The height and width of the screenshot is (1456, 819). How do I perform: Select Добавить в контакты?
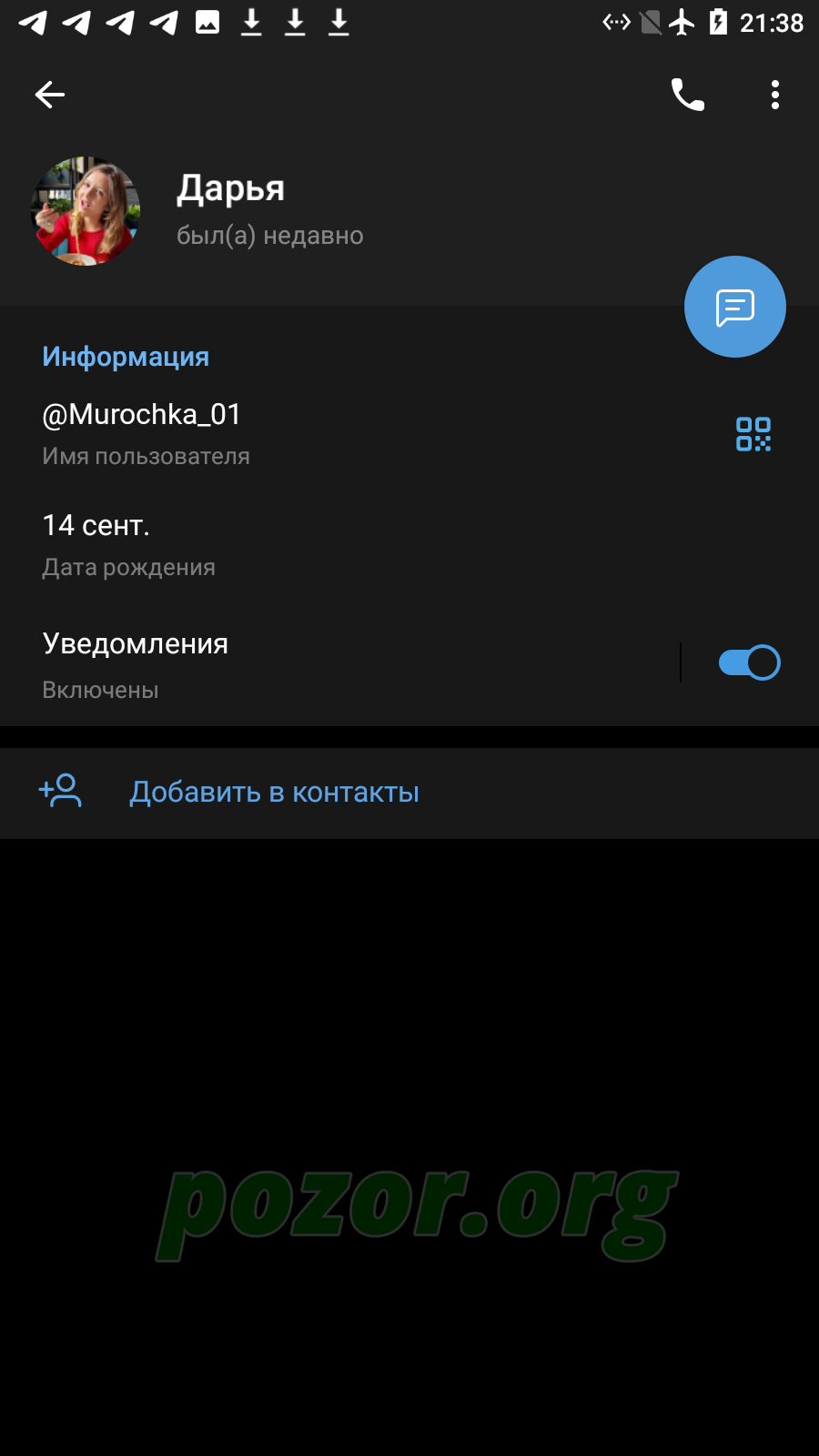[409, 793]
